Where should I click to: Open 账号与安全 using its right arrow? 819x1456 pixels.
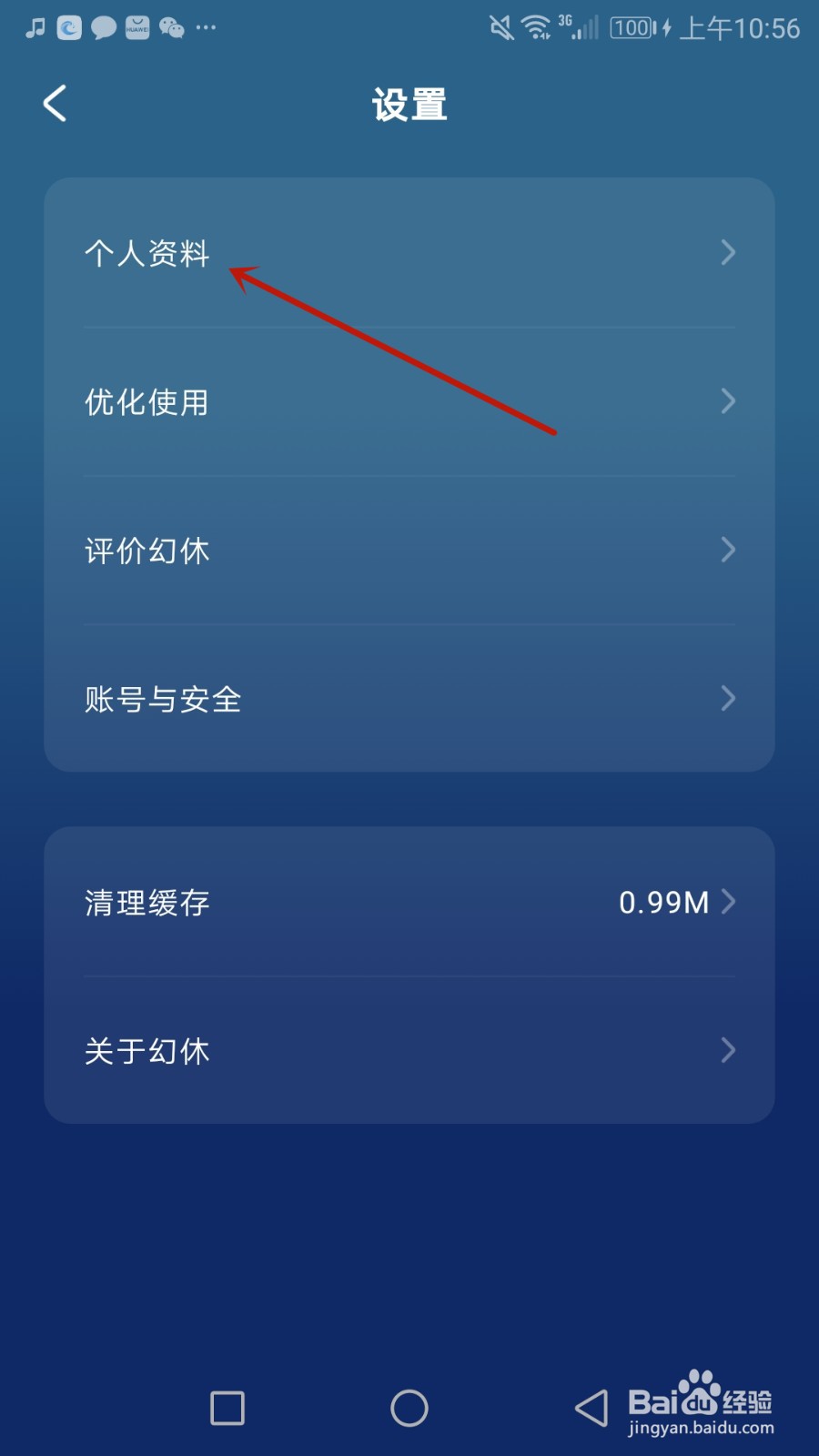[x=728, y=699]
